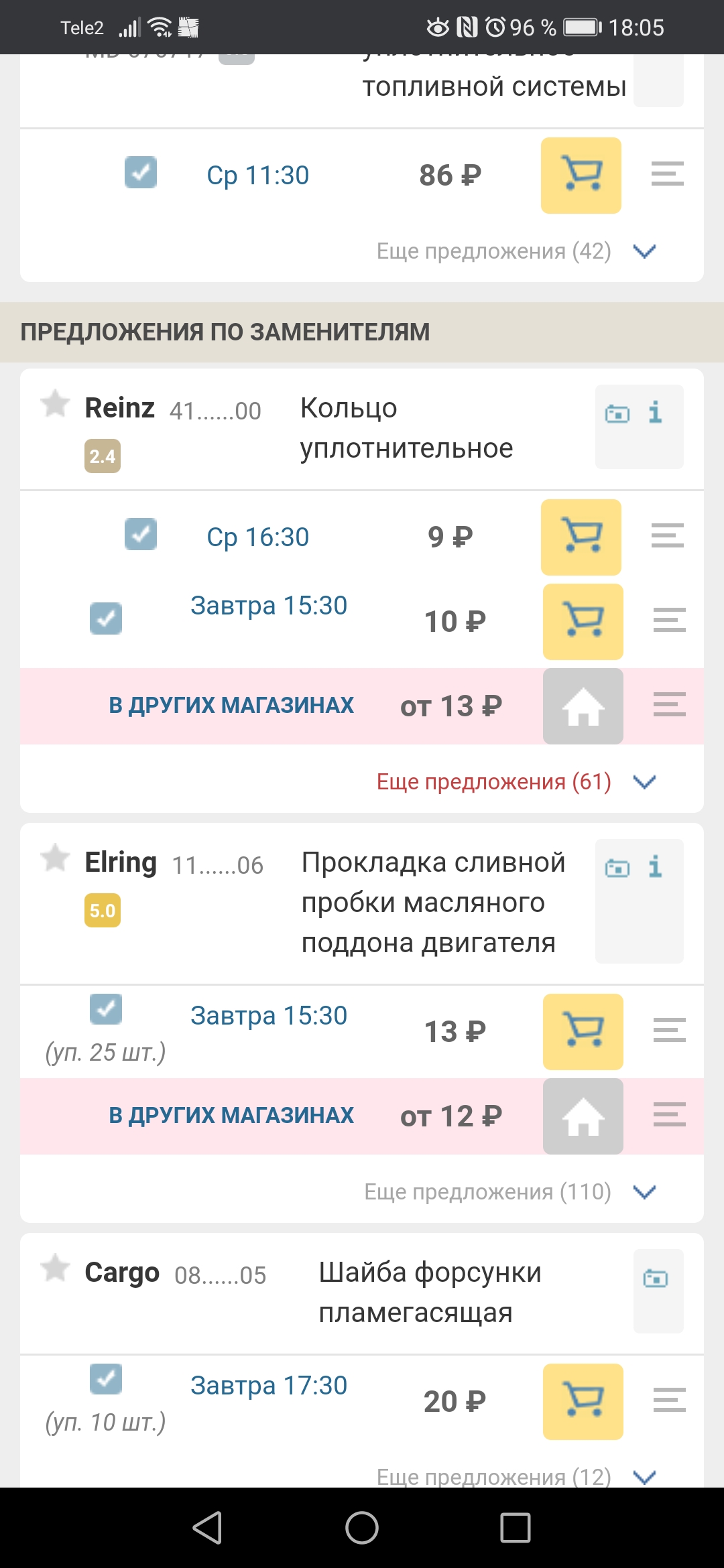Mark Reinz part as favorite

point(55,404)
